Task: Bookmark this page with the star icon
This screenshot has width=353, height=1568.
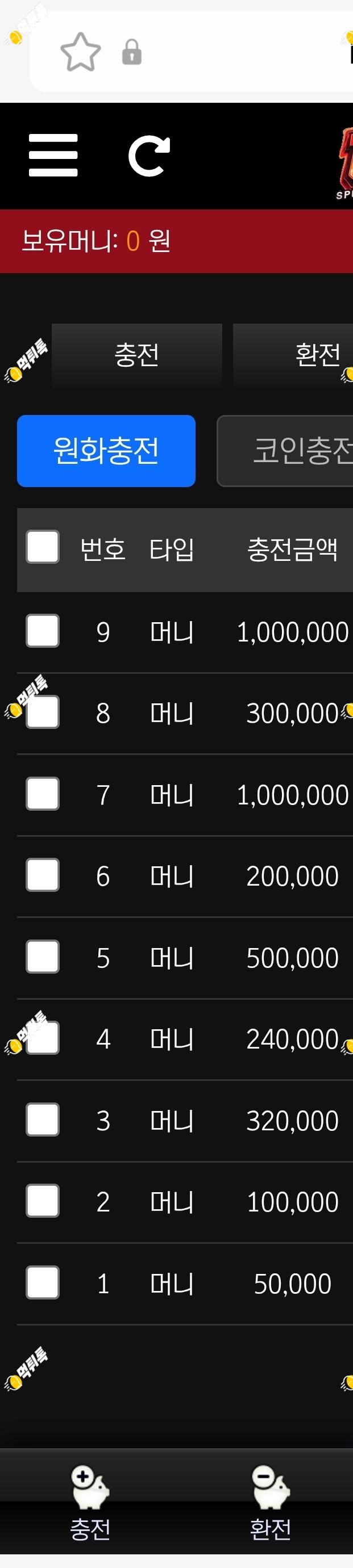Action: tap(81, 52)
